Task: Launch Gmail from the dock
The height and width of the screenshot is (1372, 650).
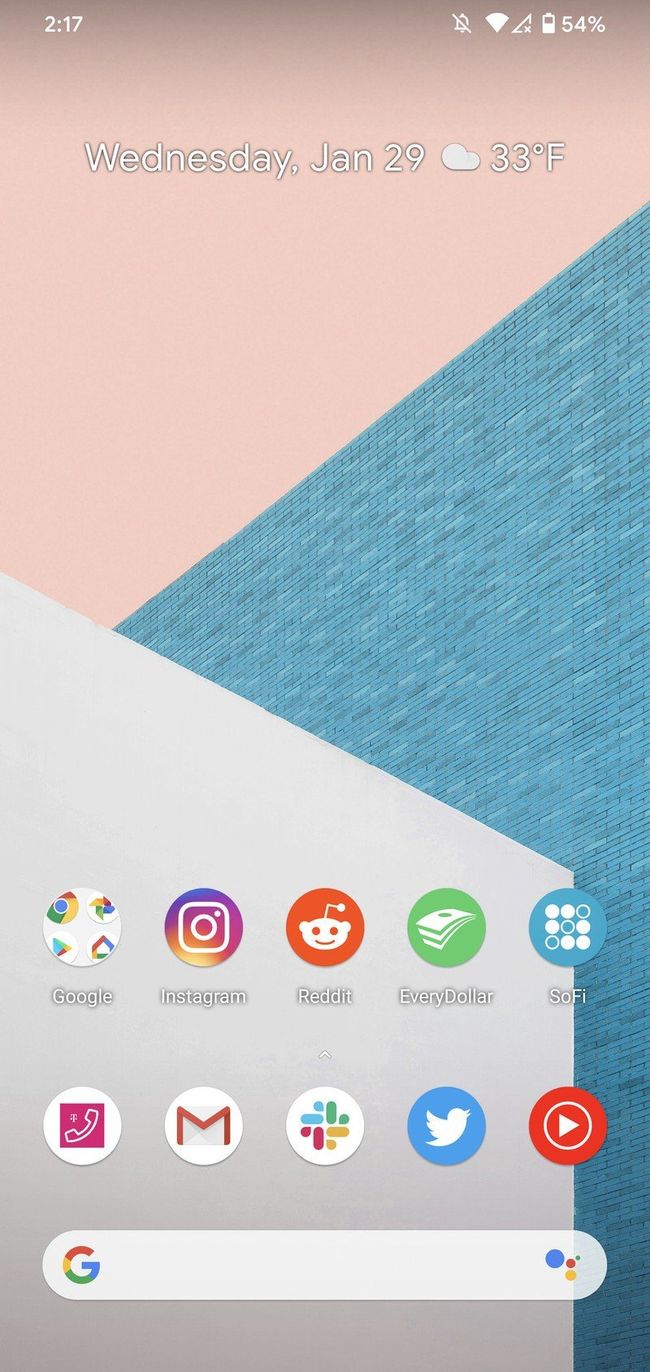Action: (x=203, y=1125)
